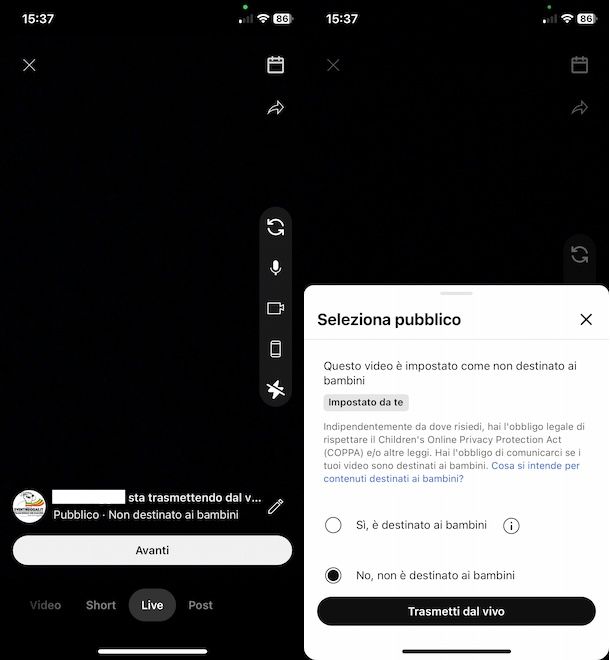610x660 pixels.
Task: Switch to the Post tab
Action: (x=200, y=605)
